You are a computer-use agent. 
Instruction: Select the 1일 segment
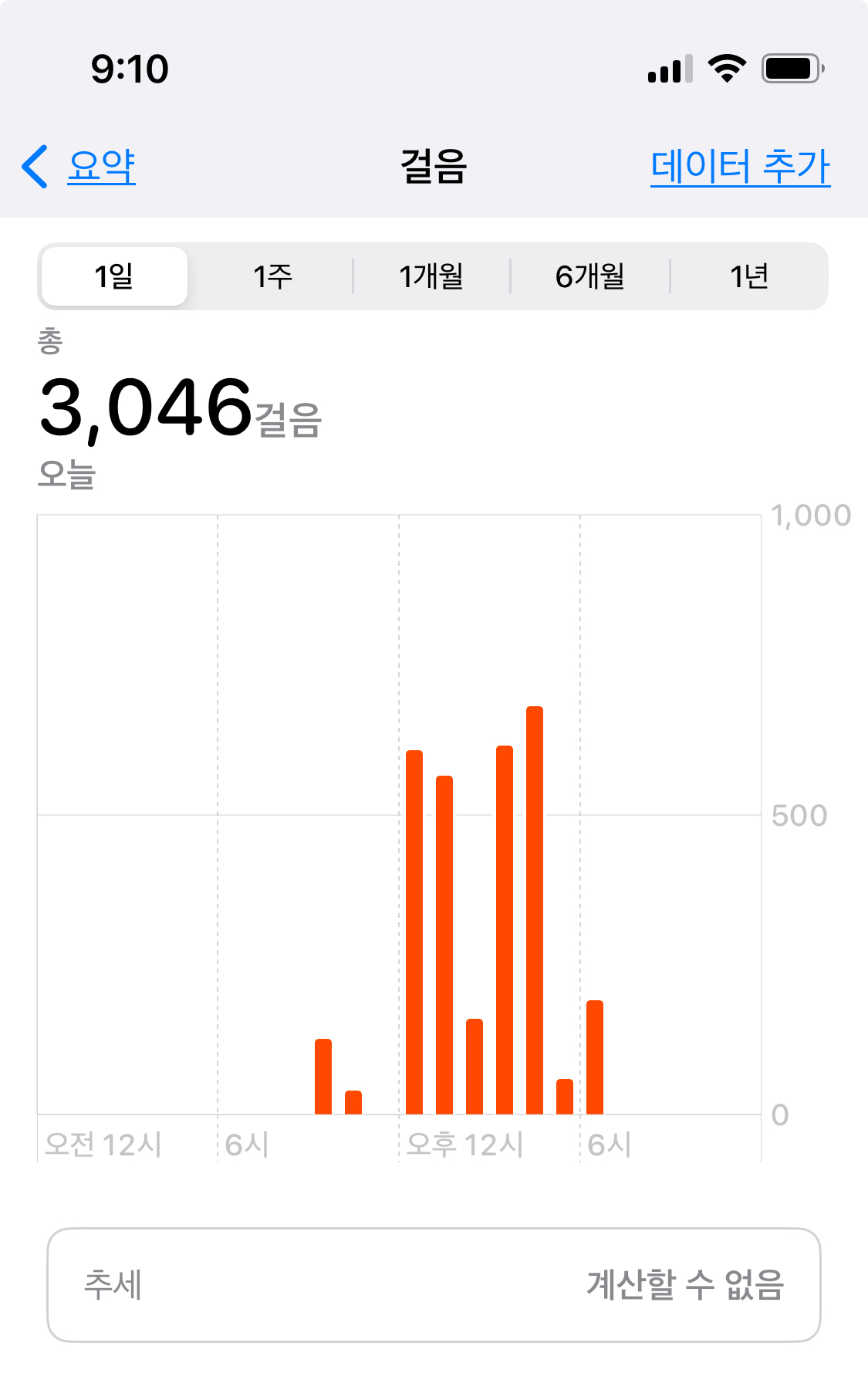(114, 276)
